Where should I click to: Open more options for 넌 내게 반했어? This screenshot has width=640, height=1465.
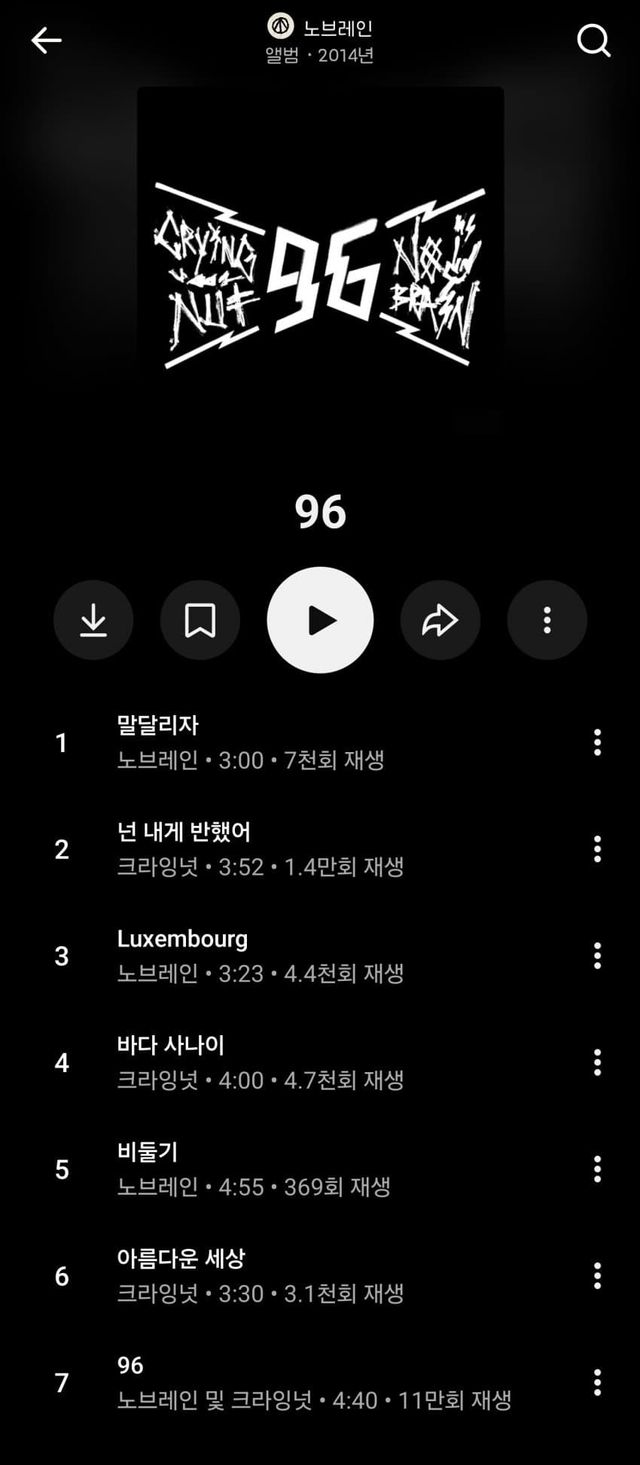pos(597,849)
